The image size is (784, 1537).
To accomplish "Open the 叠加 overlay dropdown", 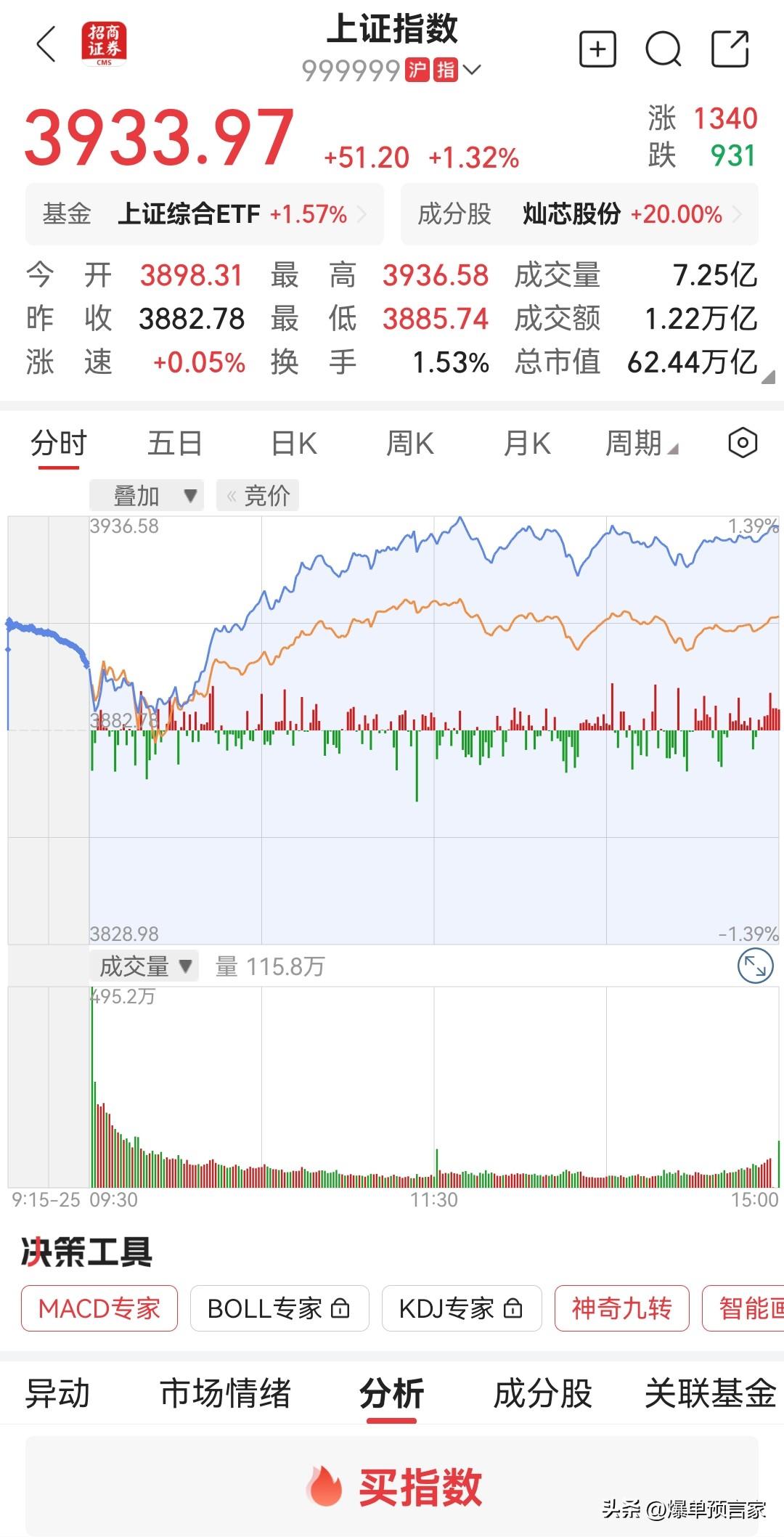I will (147, 496).
